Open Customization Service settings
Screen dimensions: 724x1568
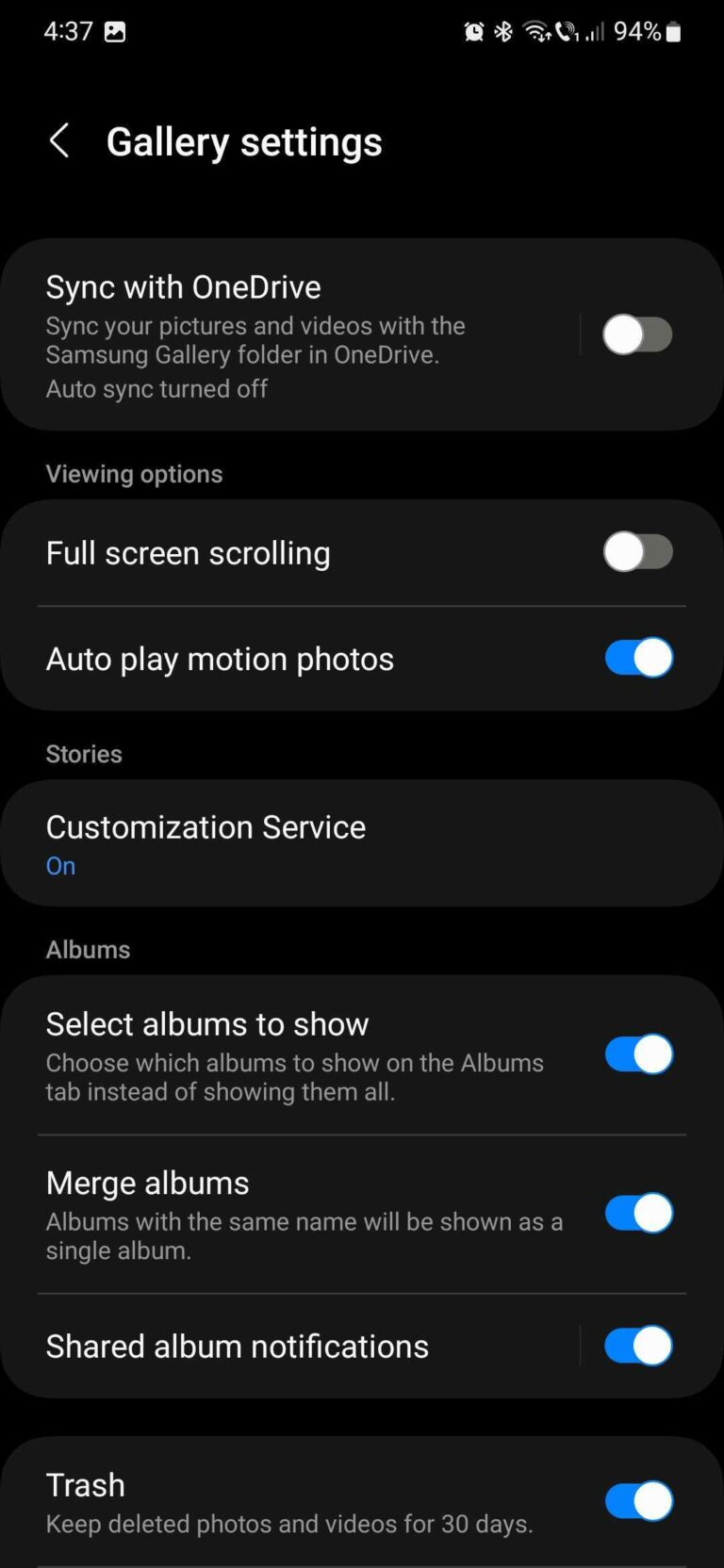point(283,842)
